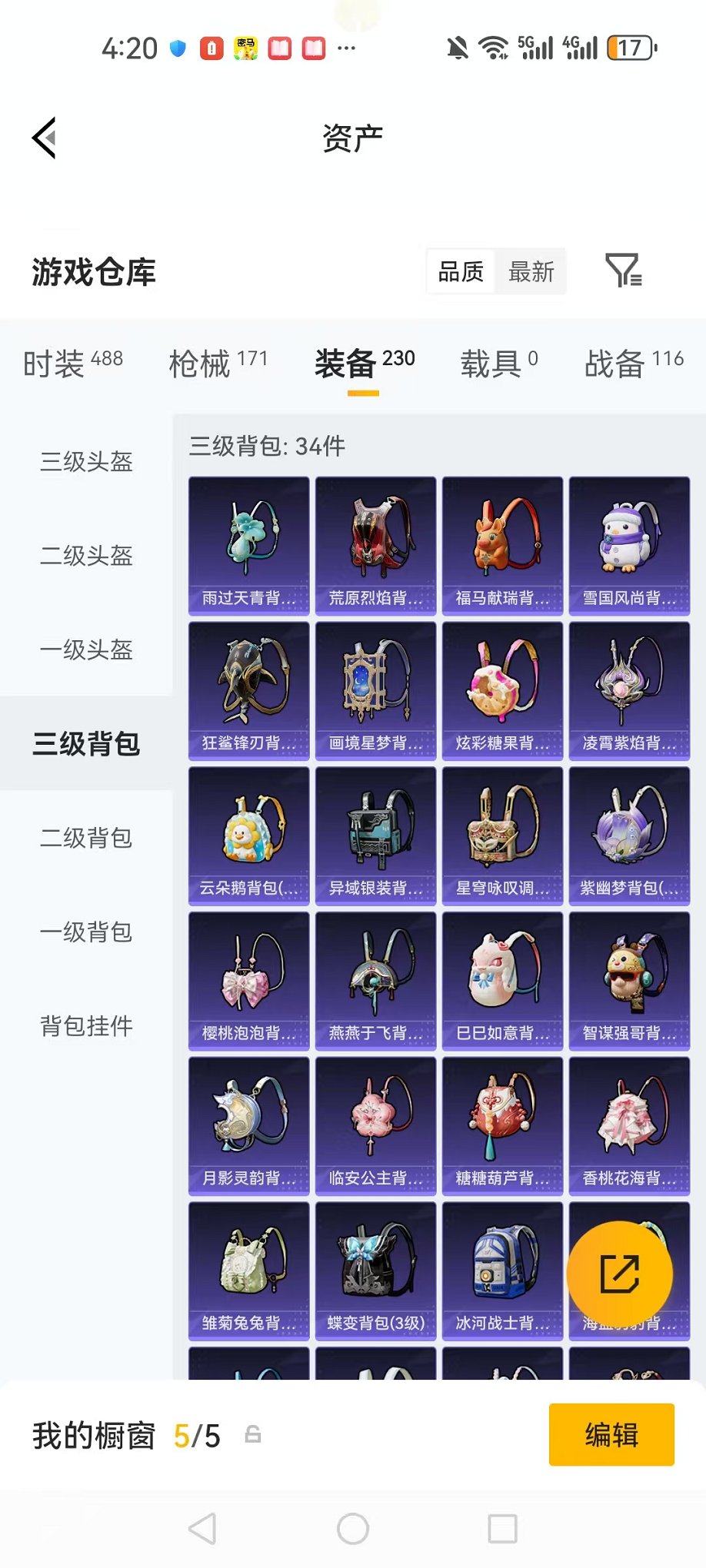Viewport: 706px width, 1568px height.
Task: Open the filter funnel icon
Action: coord(624,272)
